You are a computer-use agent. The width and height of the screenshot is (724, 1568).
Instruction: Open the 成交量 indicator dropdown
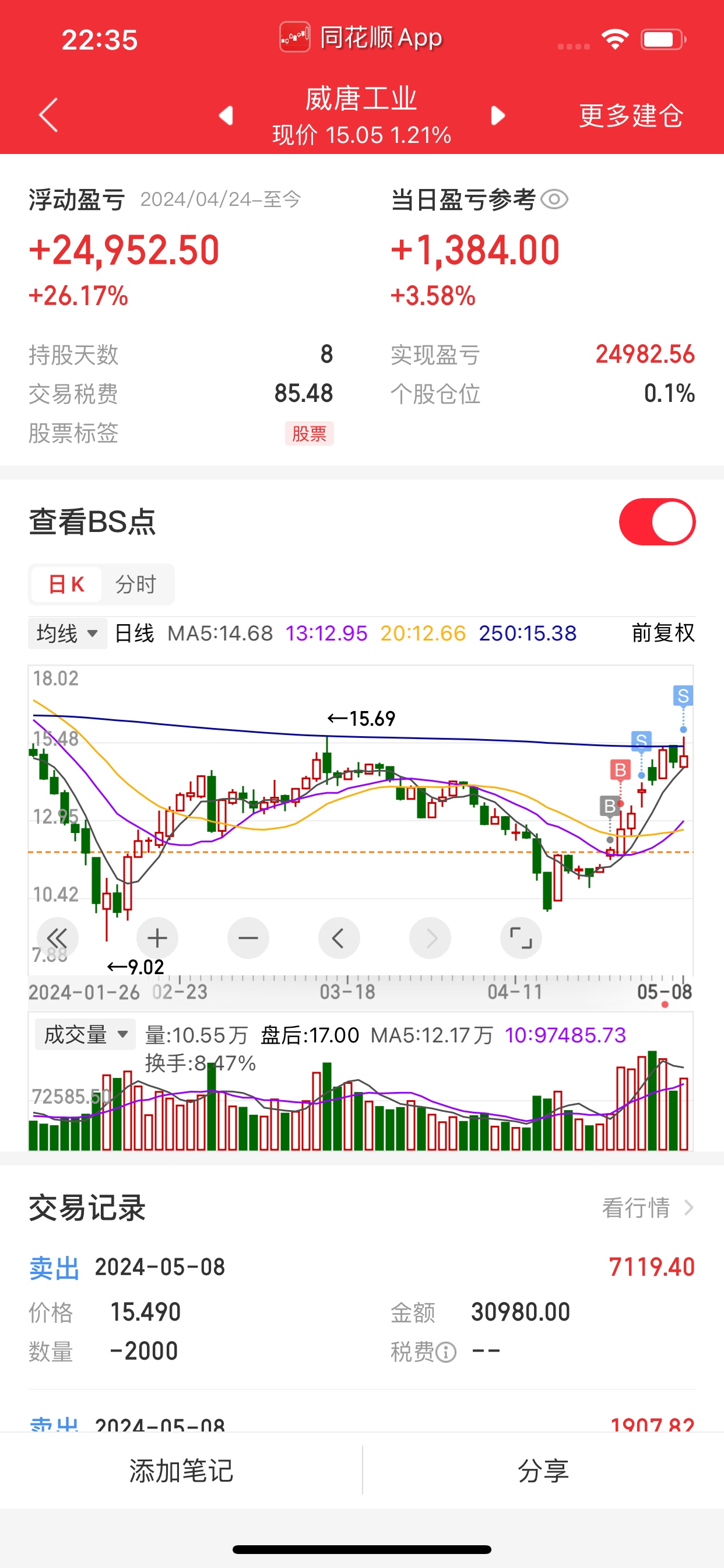point(85,1034)
